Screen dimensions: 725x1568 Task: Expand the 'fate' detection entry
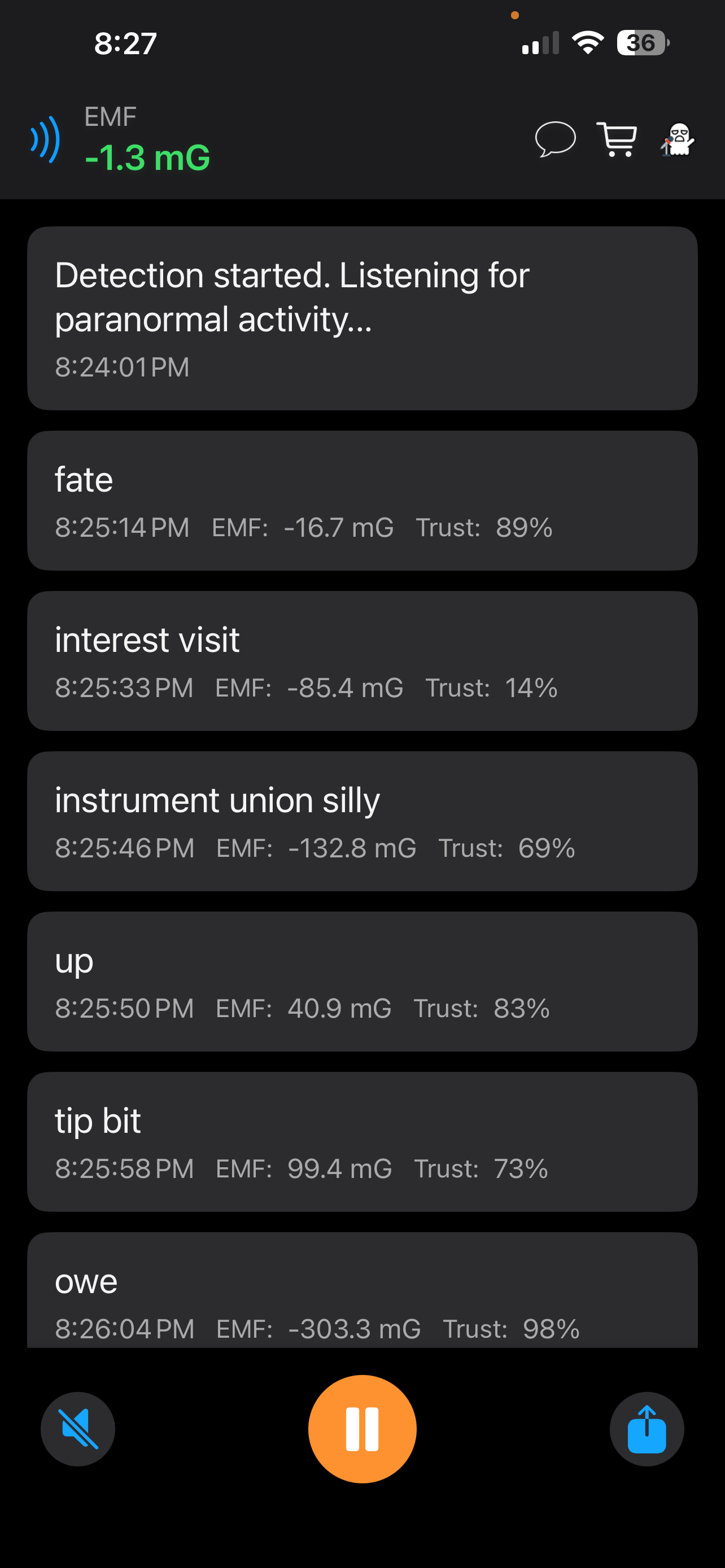click(362, 500)
